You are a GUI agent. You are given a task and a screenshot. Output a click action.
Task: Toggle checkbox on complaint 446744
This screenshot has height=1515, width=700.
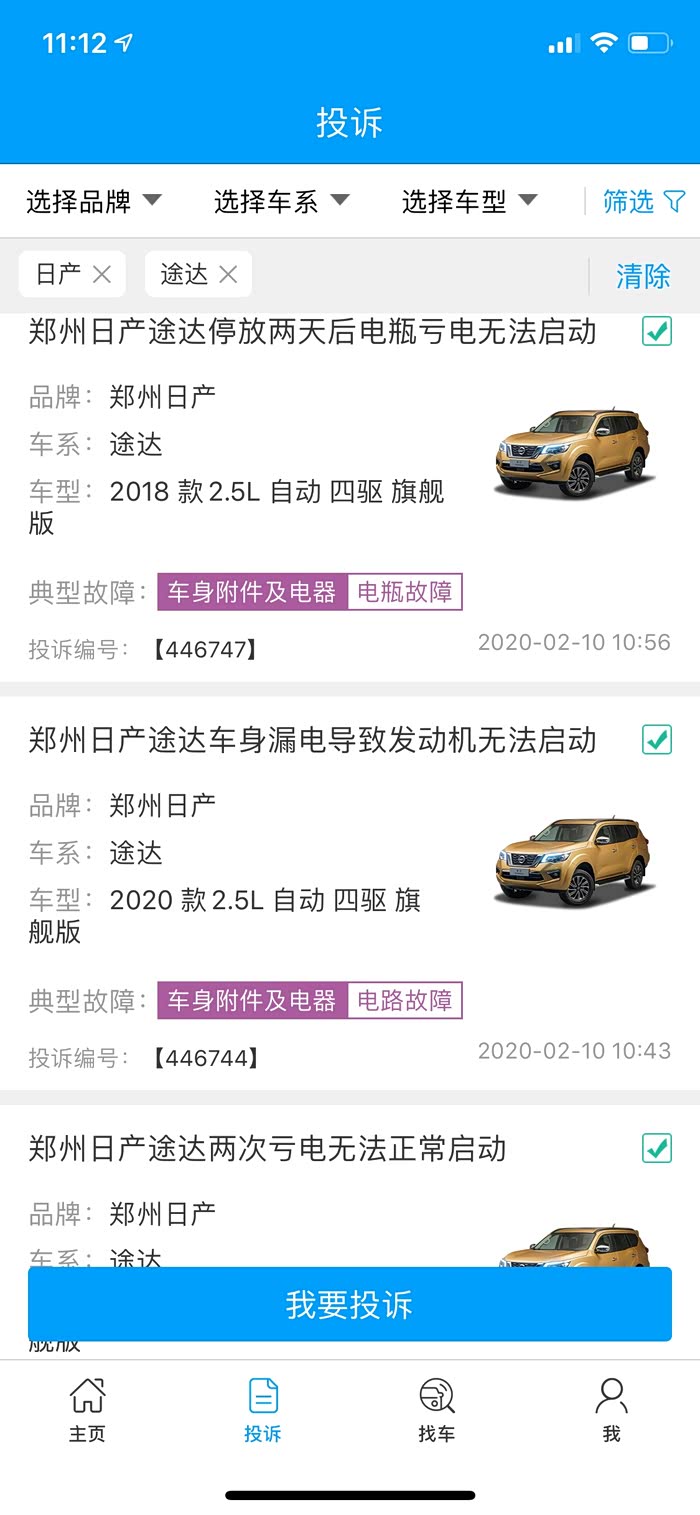click(x=657, y=740)
